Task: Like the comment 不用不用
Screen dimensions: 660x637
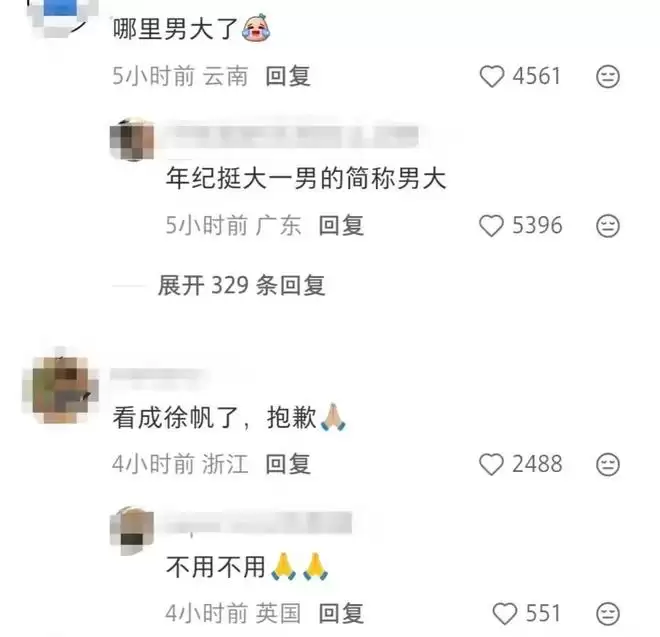Action: point(506,613)
